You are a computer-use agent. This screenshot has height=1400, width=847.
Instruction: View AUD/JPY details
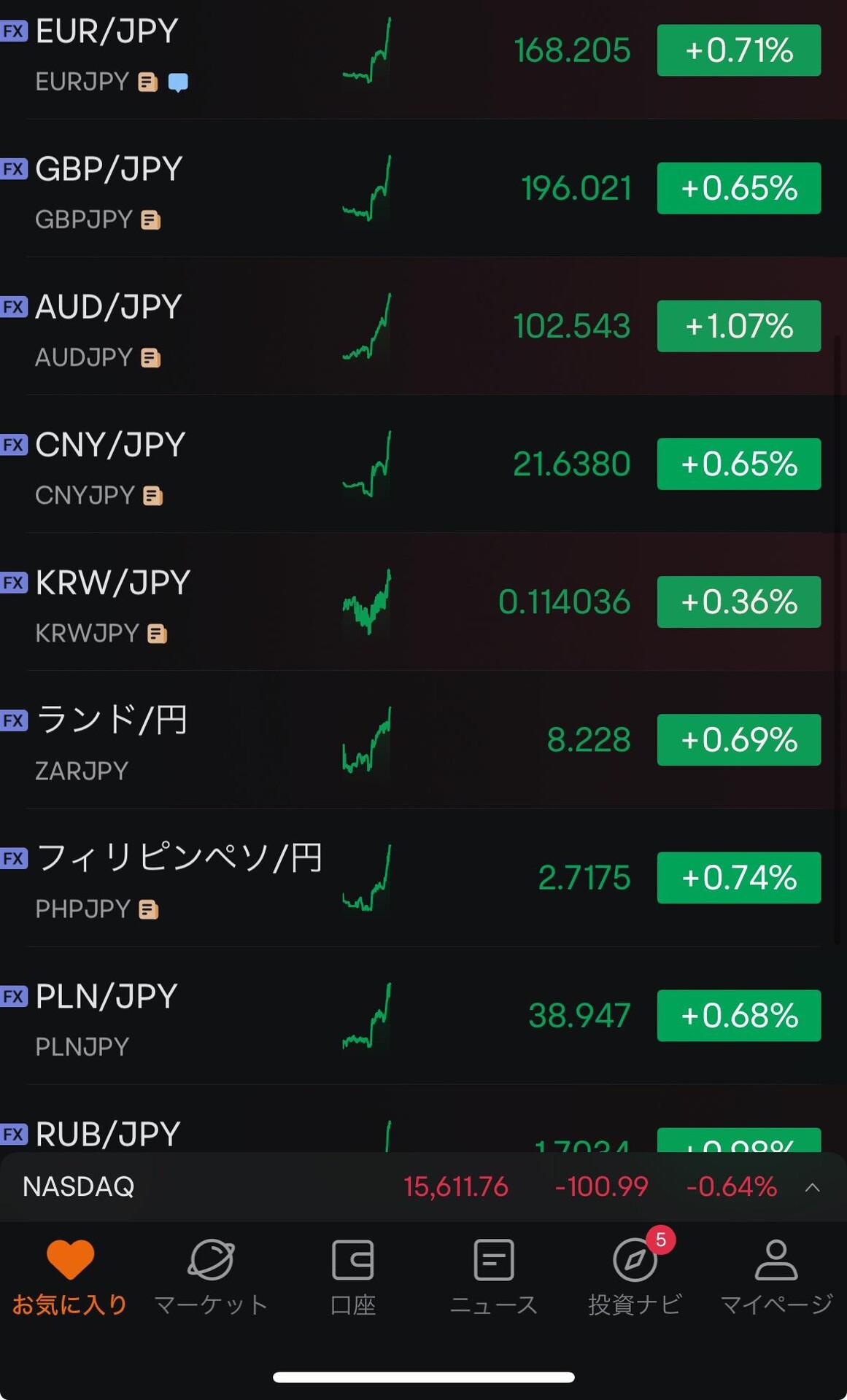[423, 326]
